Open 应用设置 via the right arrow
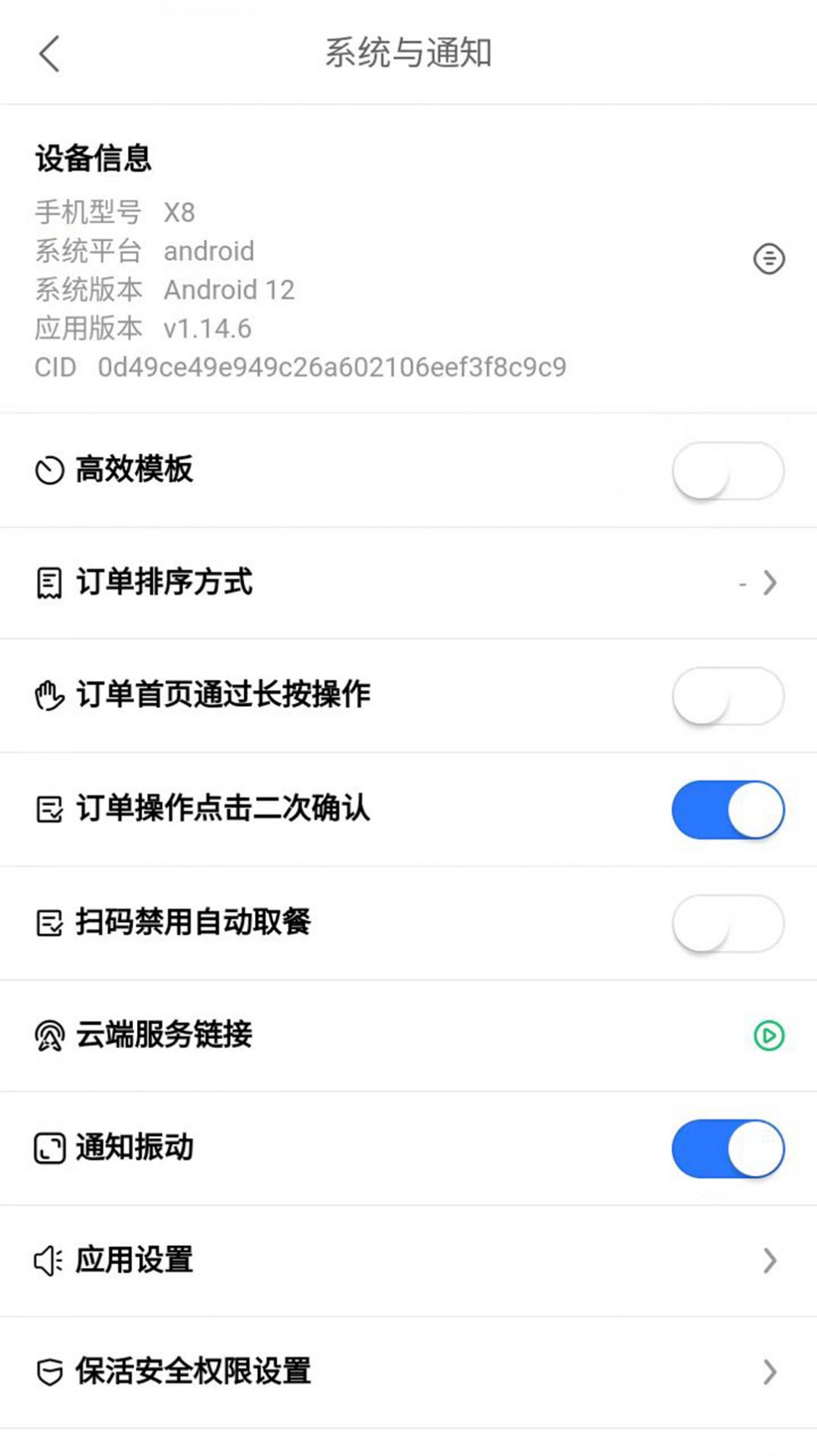 click(770, 1261)
